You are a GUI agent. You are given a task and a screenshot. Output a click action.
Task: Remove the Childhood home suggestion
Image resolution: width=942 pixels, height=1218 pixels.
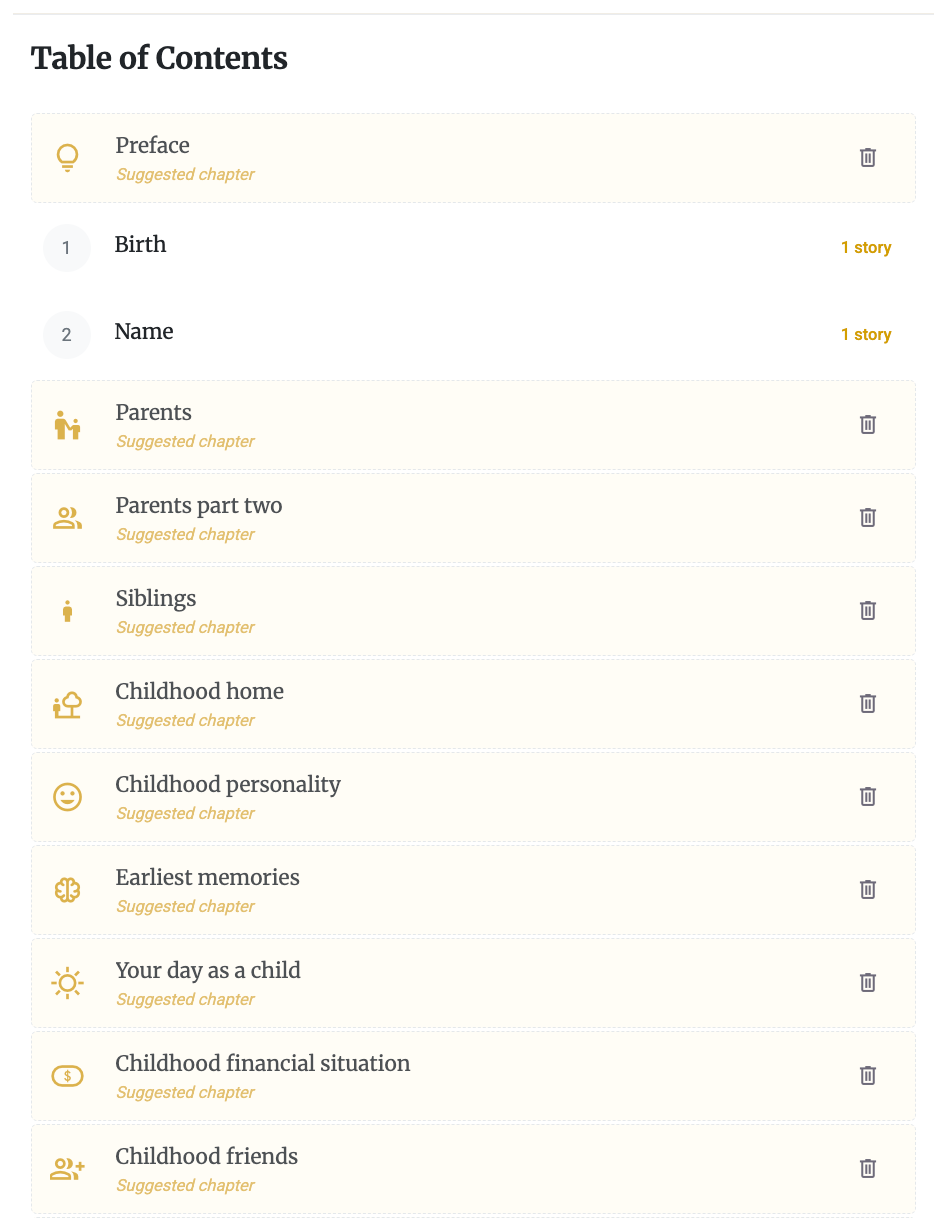click(x=867, y=704)
